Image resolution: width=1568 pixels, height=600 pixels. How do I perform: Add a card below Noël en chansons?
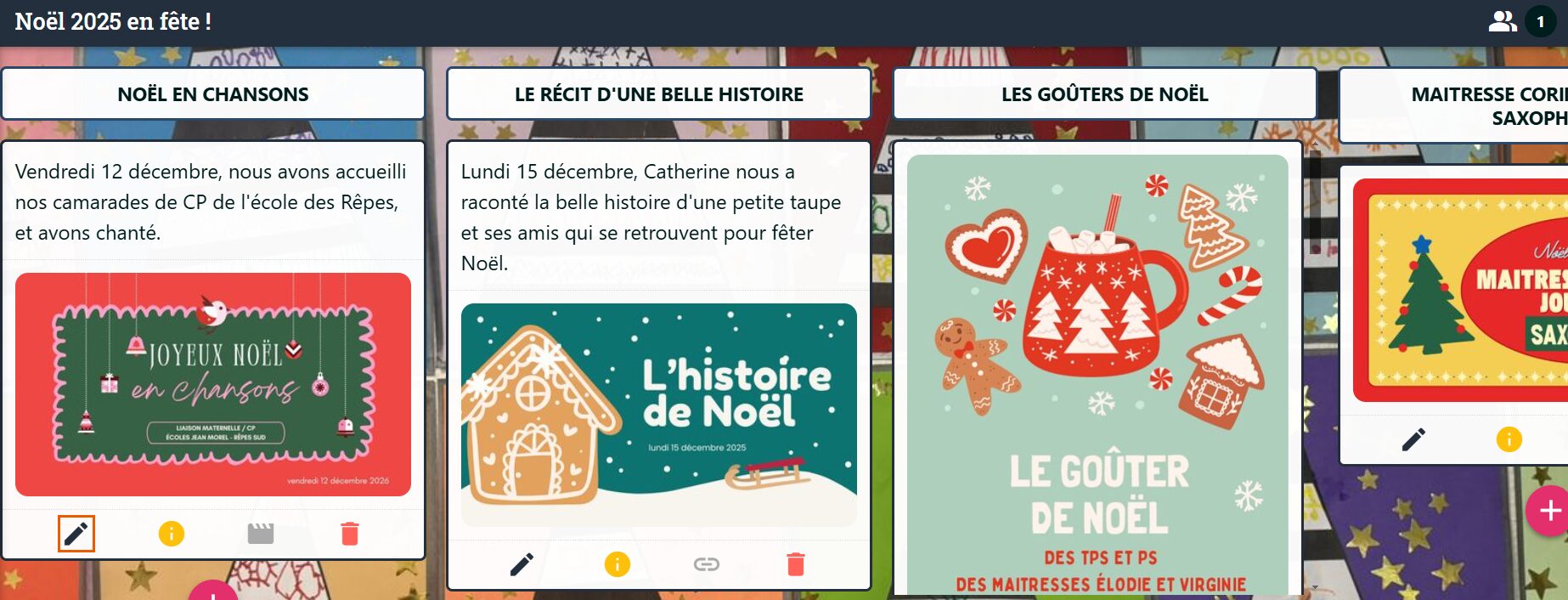click(x=212, y=592)
